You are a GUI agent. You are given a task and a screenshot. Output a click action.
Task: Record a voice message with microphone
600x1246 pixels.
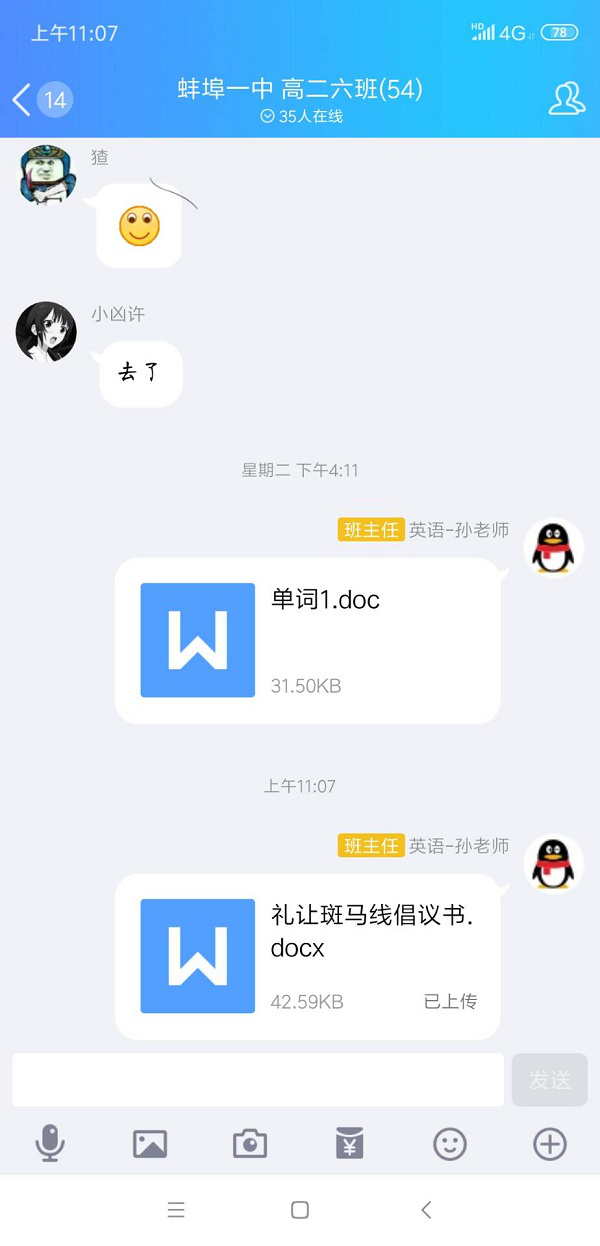(x=50, y=1143)
